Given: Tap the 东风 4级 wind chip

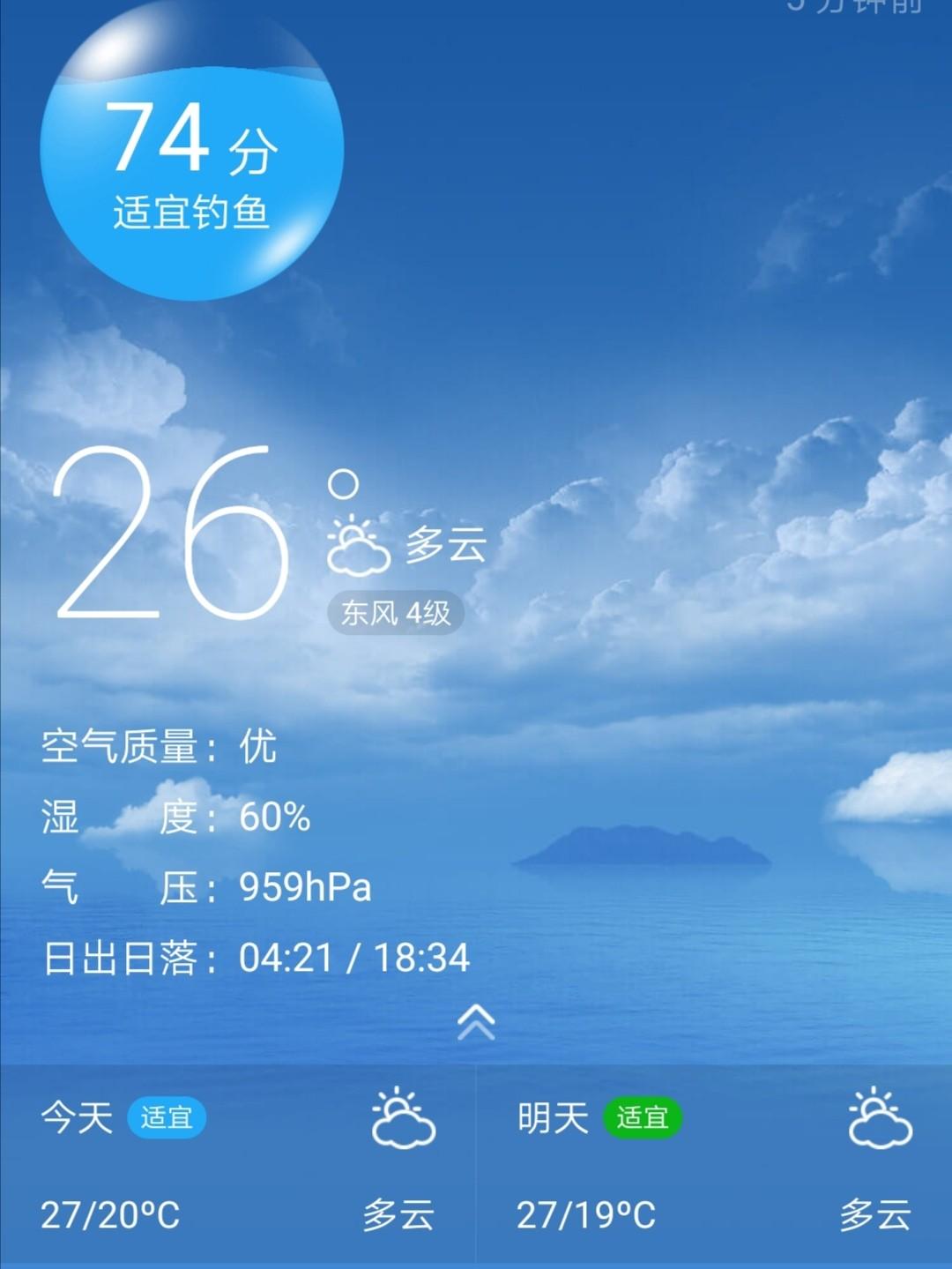Looking at the screenshot, I should click(x=396, y=613).
